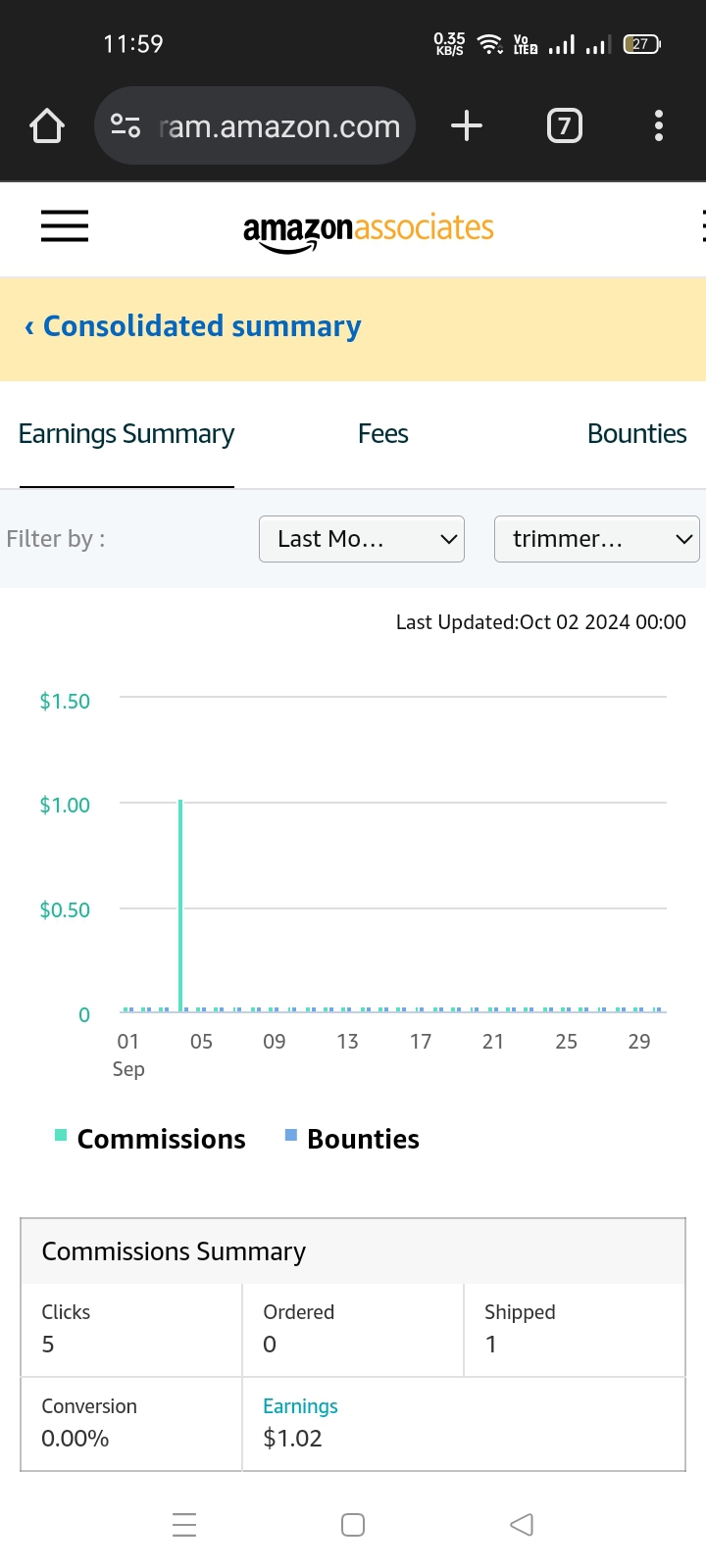Switch to the Fees tab
This screenshot has width=706, height=1568.
point(382,434)
